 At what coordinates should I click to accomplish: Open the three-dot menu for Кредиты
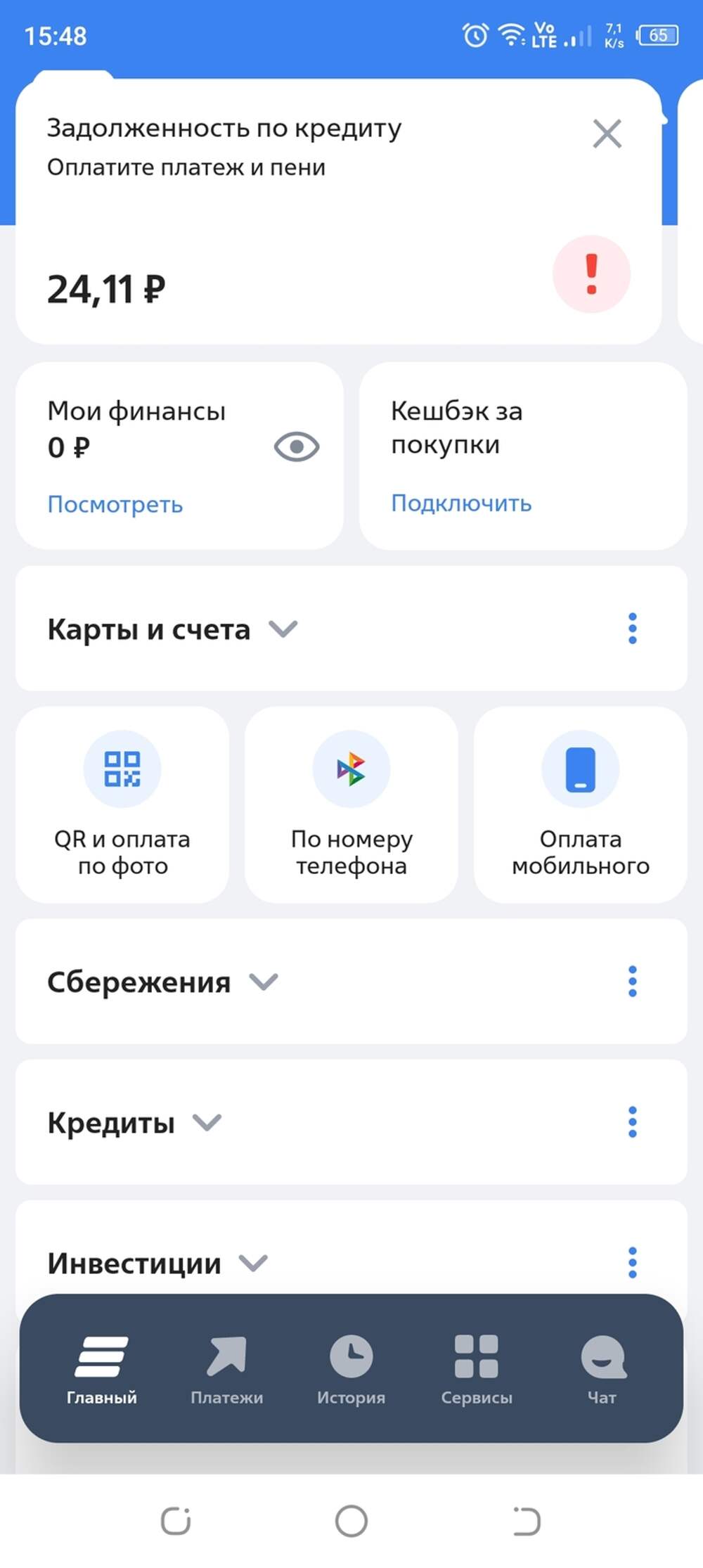[632, 1122]
